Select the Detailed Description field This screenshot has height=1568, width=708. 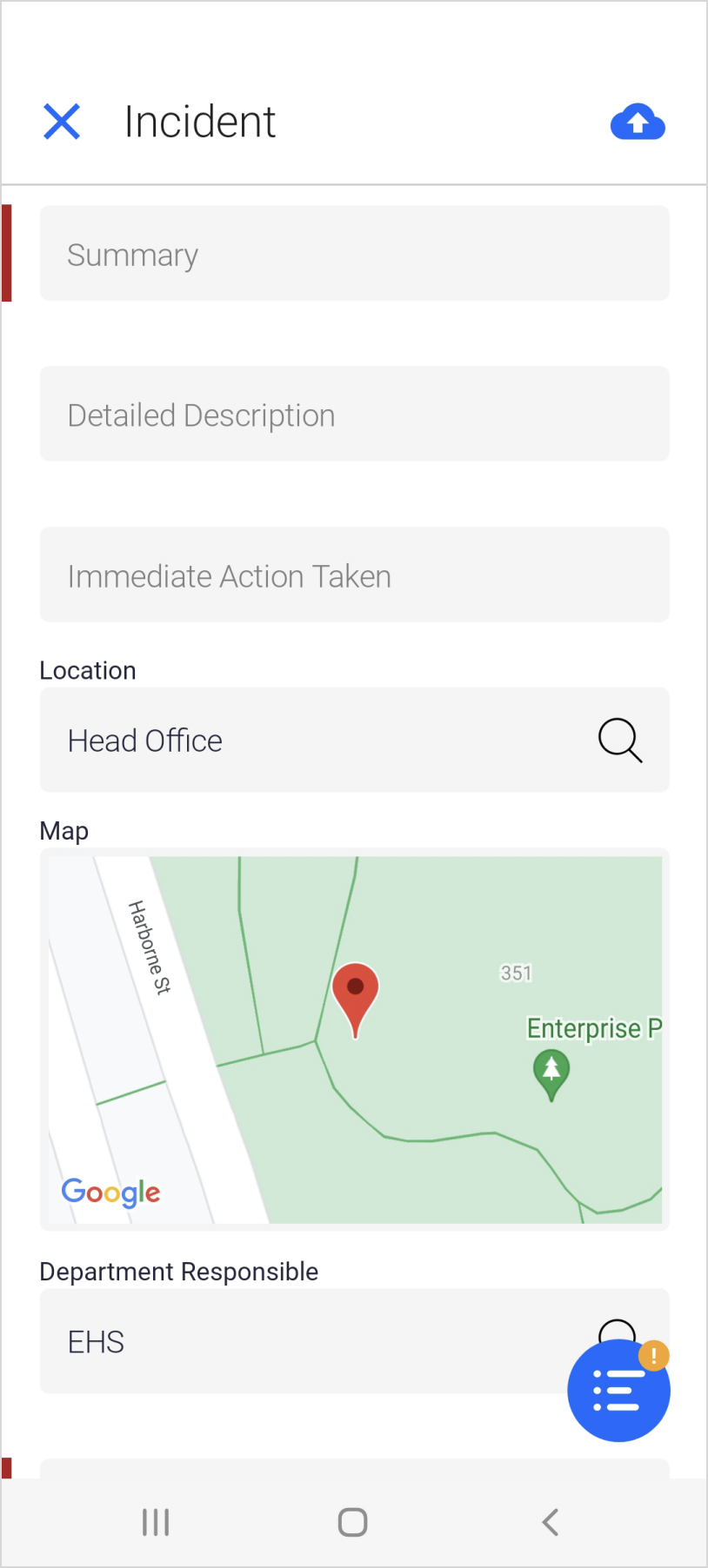pyautogui.click(x=354, y=414)
